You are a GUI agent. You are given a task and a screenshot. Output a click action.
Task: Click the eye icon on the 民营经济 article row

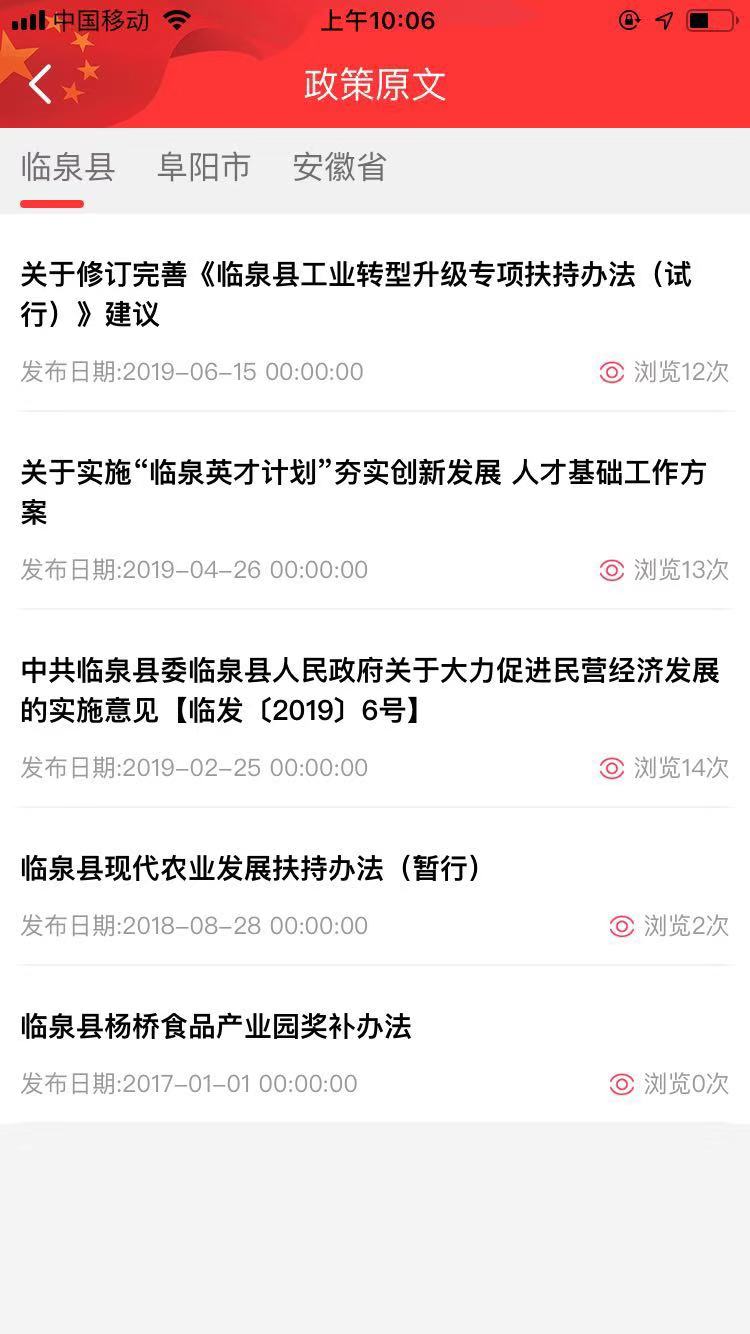610,768
